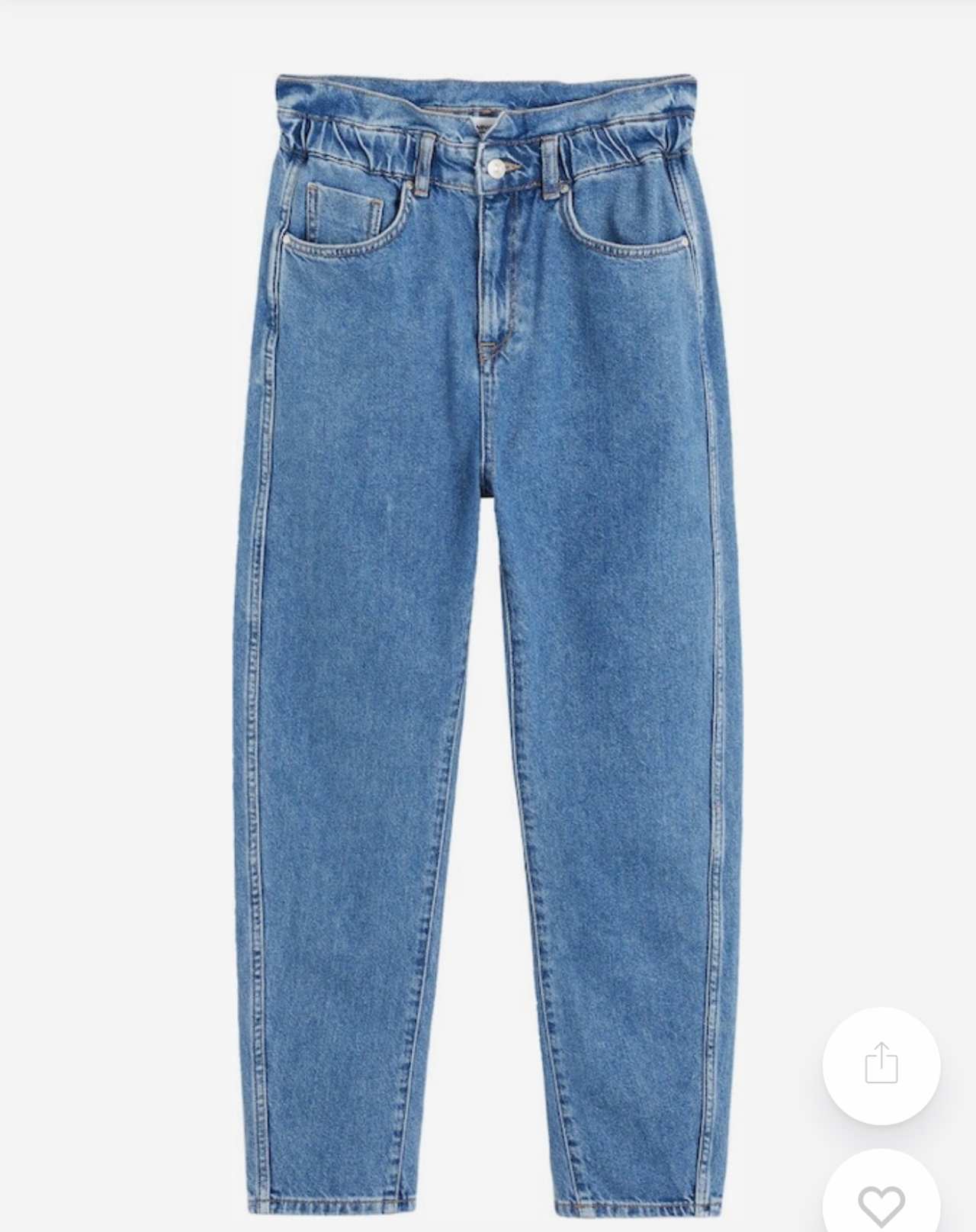Screen dimensions: 976x1232
Task: Share this jeans product
Action: pyautogui.click(x=881, y=1063)
